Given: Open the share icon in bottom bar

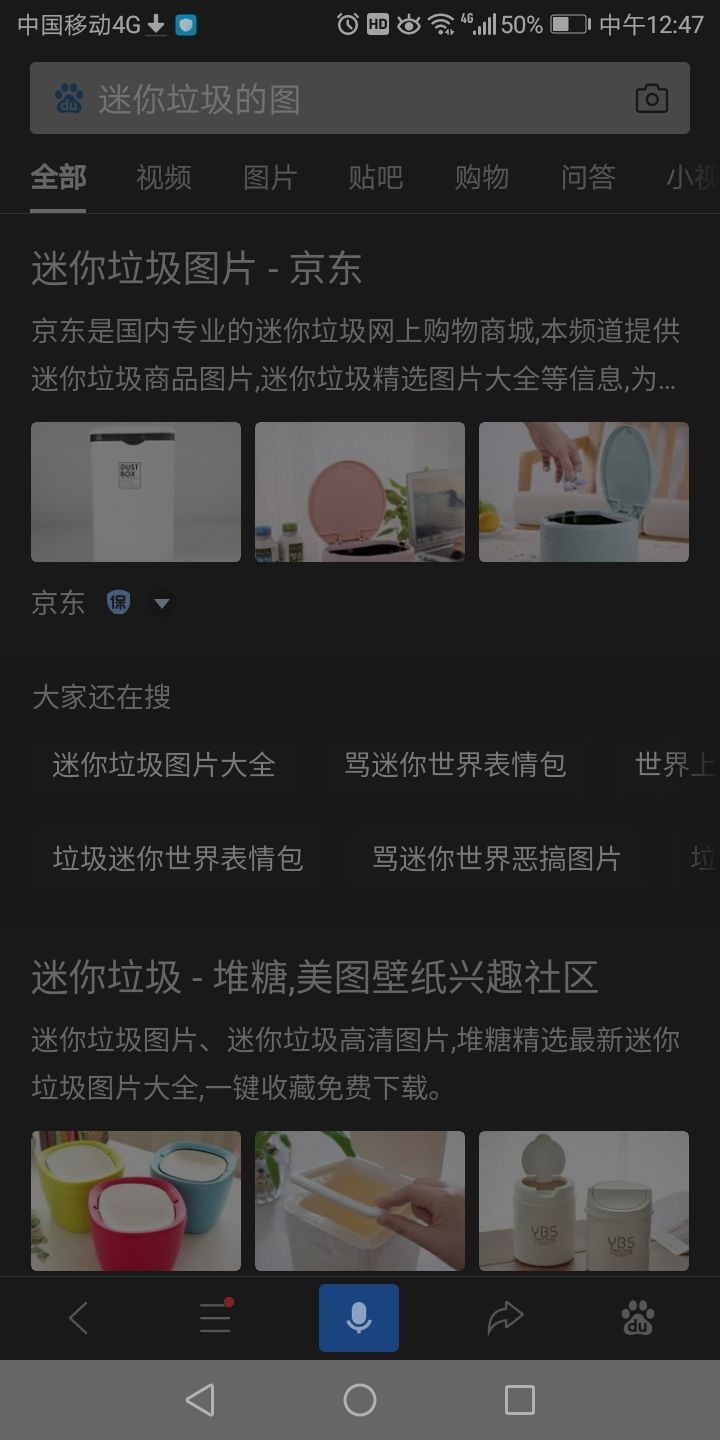Looking at the screenshot, I should (505, 1318).
